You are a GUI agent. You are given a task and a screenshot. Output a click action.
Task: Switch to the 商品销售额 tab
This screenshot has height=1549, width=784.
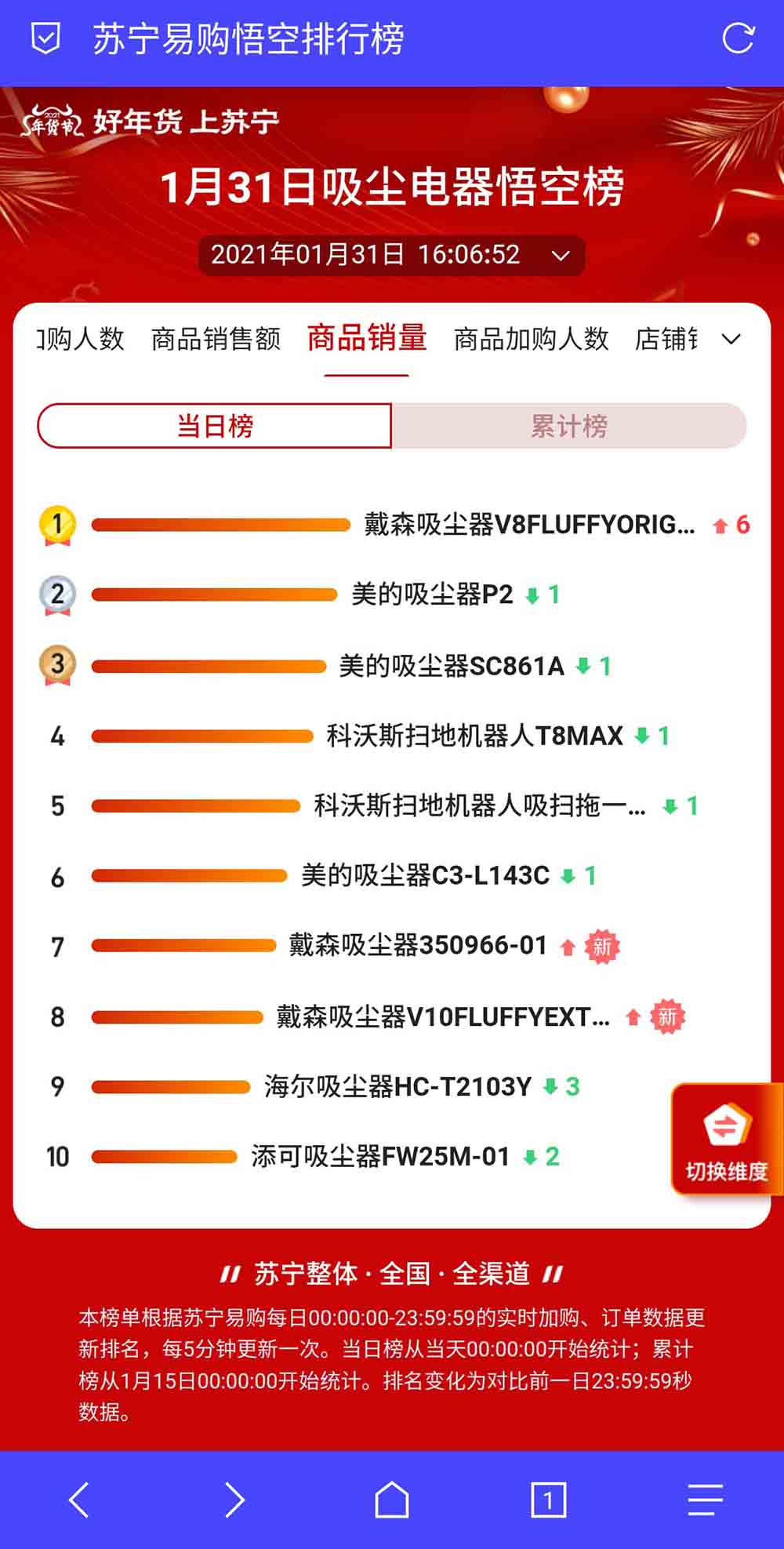[x=216, y=339]
